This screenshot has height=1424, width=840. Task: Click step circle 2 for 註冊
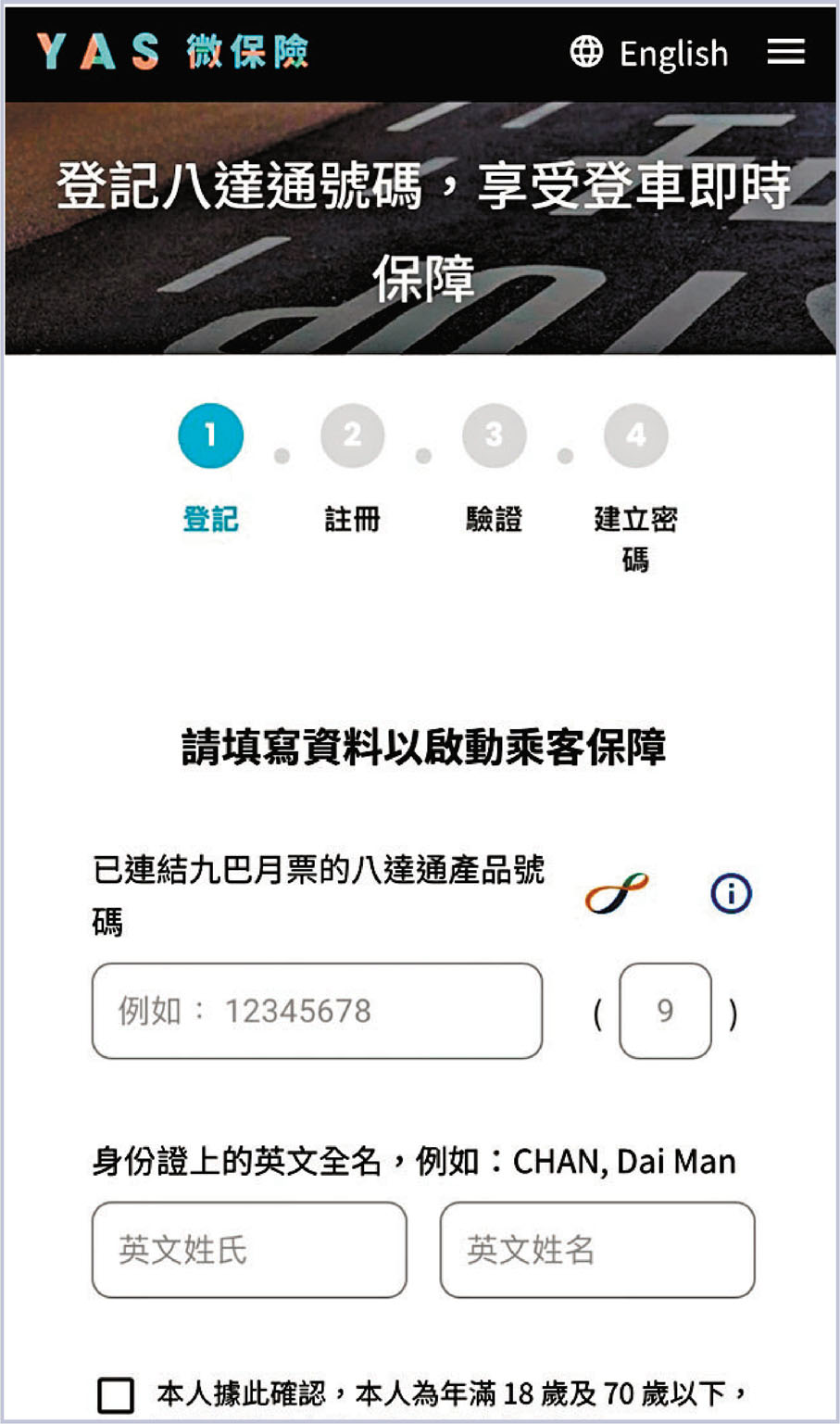pos(352,434)
